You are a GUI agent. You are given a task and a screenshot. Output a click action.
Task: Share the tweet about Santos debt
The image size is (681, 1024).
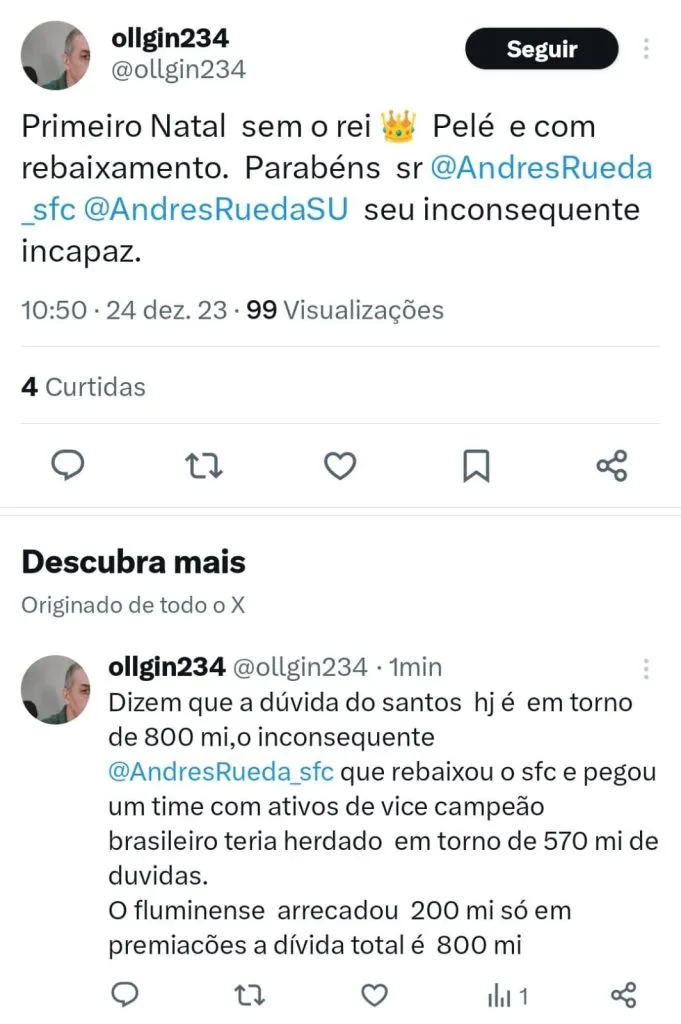pyautogui.click(x=623, y=994)
